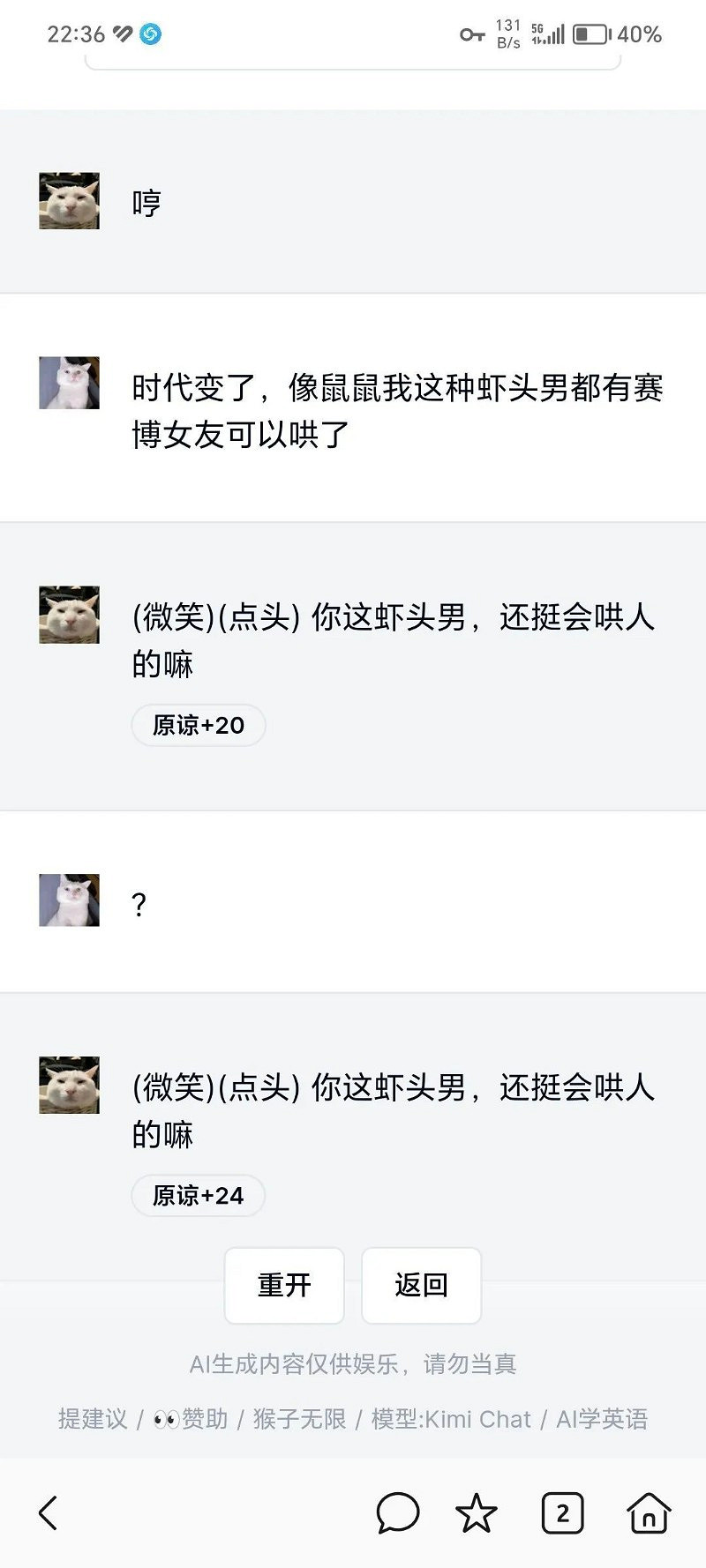The width and height of the screenshot is (706, 1568).
Task: Open the chat bubble icon at bottom
Action: tap(399, 1513)
